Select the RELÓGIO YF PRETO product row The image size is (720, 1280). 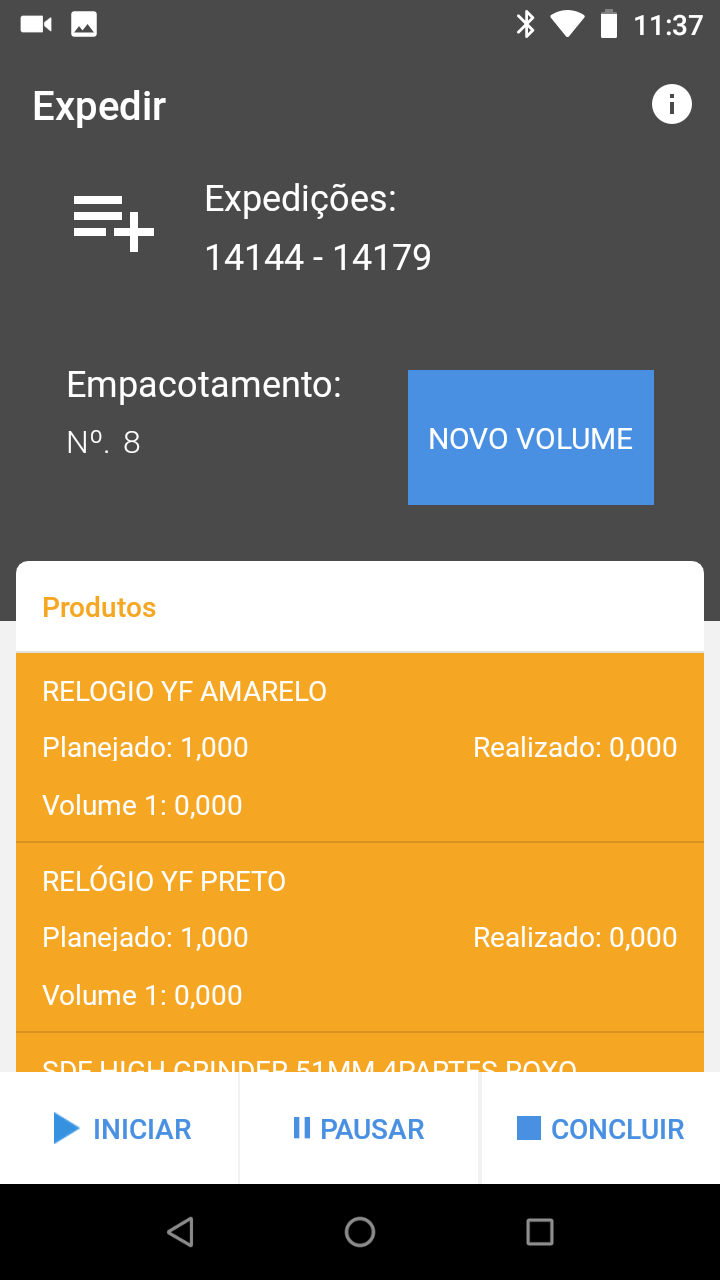[x=360, y=938]
